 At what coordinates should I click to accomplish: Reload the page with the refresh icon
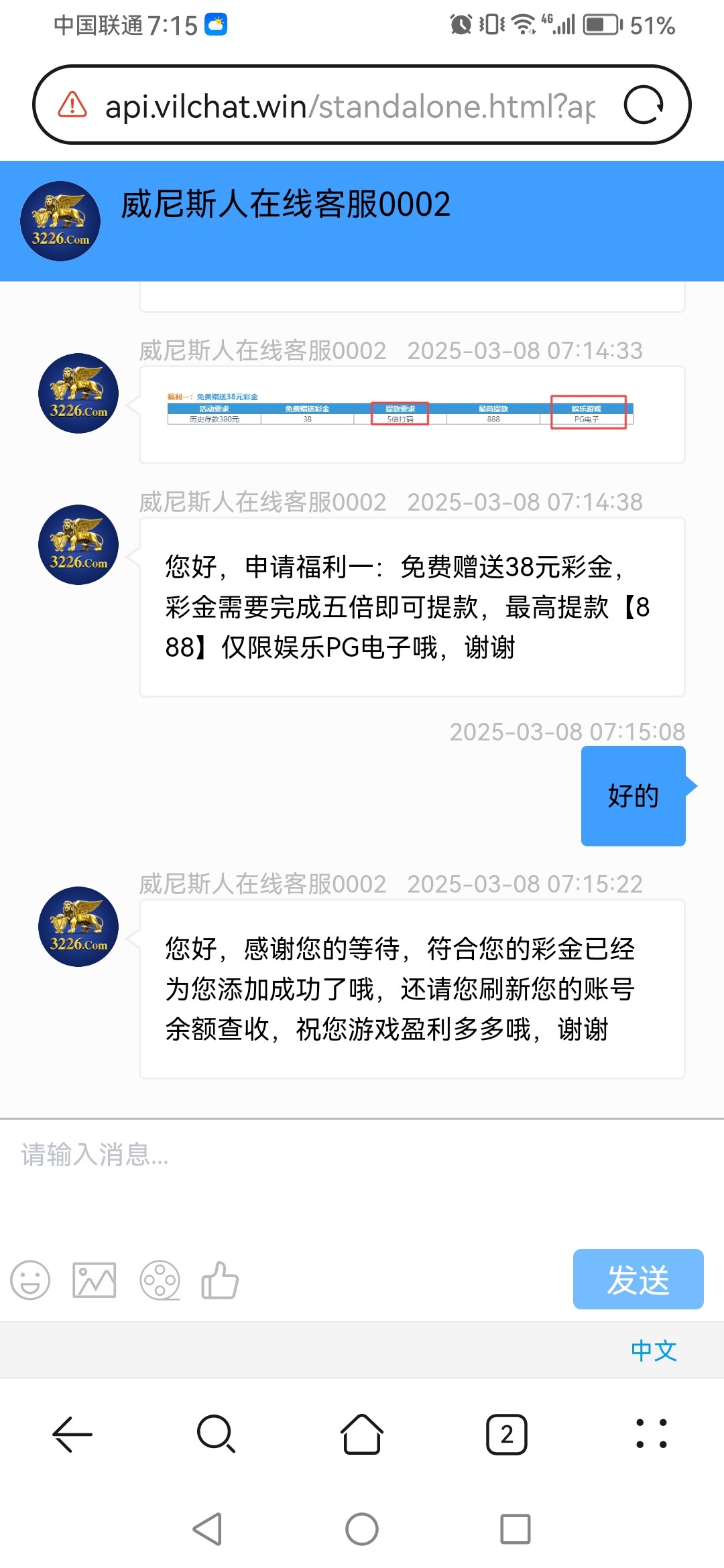644,105
